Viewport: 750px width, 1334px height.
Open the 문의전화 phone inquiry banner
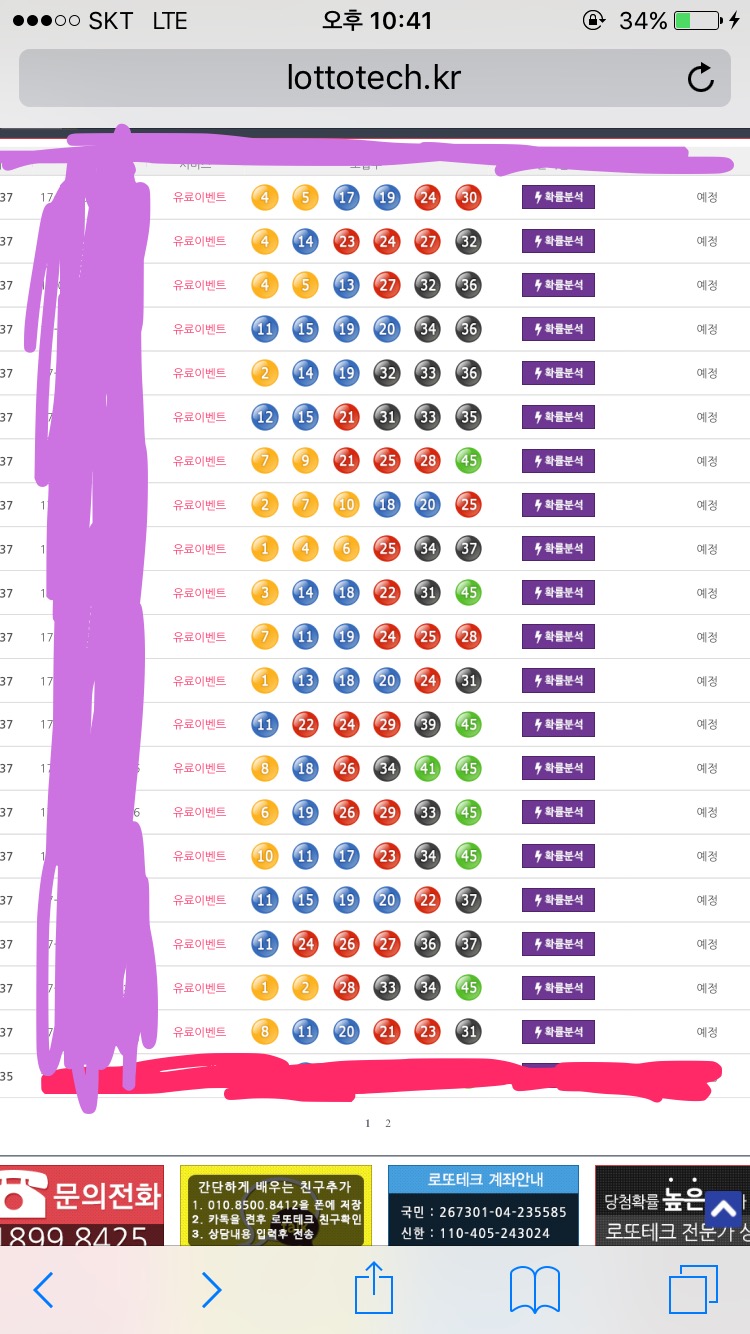80,1205
